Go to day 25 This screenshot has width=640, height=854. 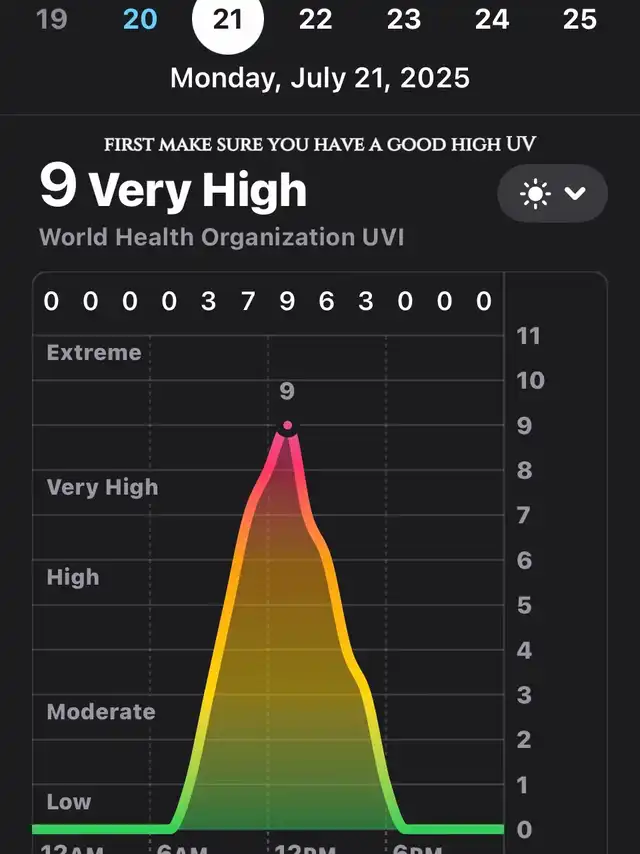(580, 20)
